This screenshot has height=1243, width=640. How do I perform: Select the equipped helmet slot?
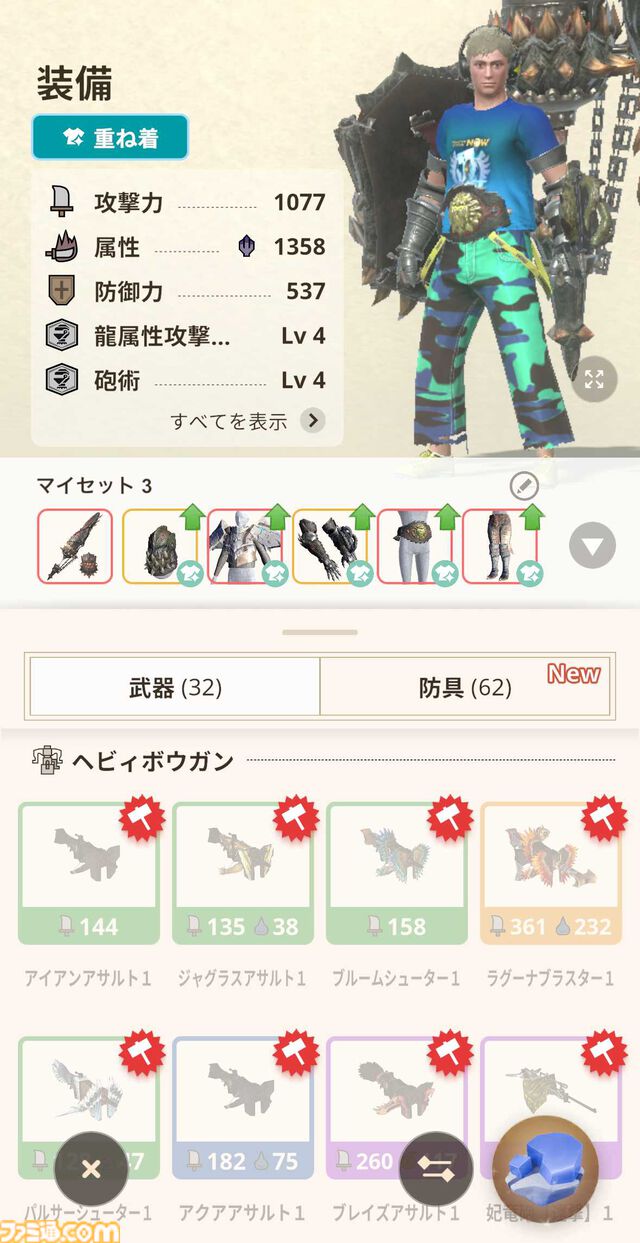(160, 546)
